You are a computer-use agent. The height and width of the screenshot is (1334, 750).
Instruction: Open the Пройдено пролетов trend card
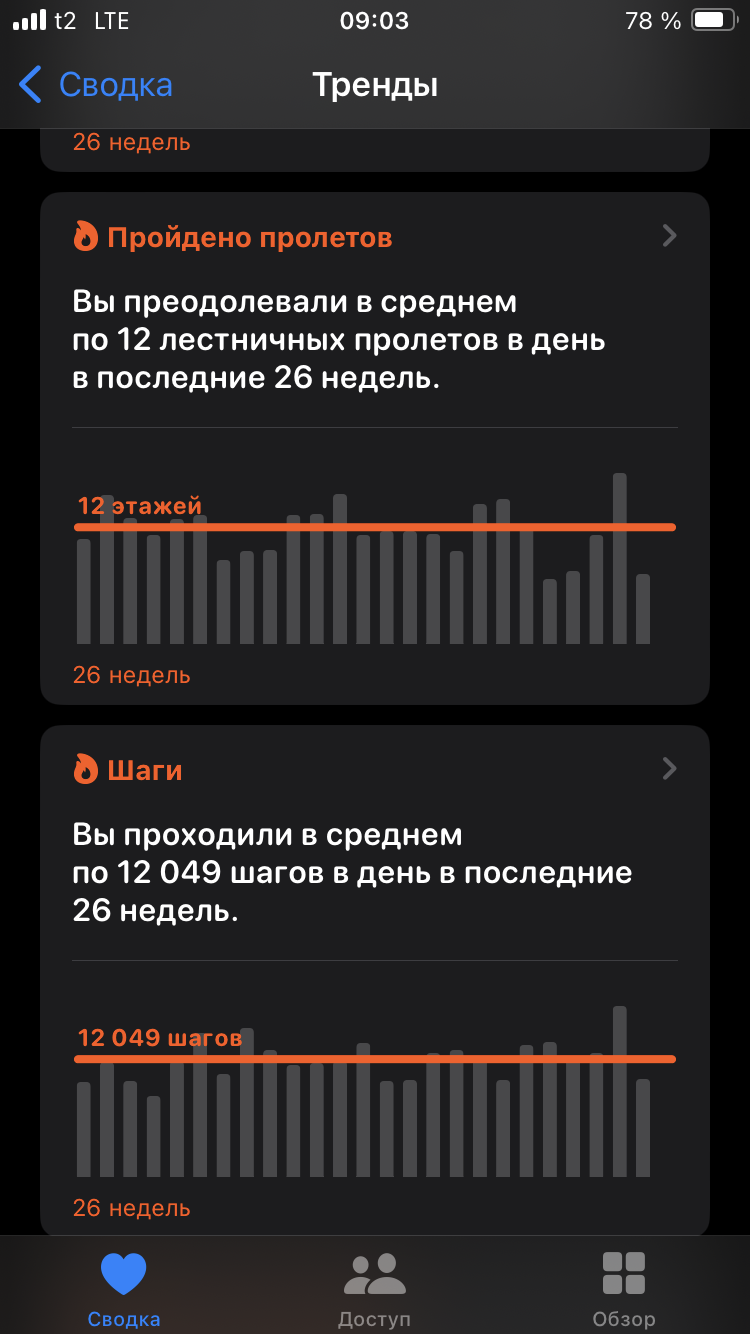pos(375,448)
